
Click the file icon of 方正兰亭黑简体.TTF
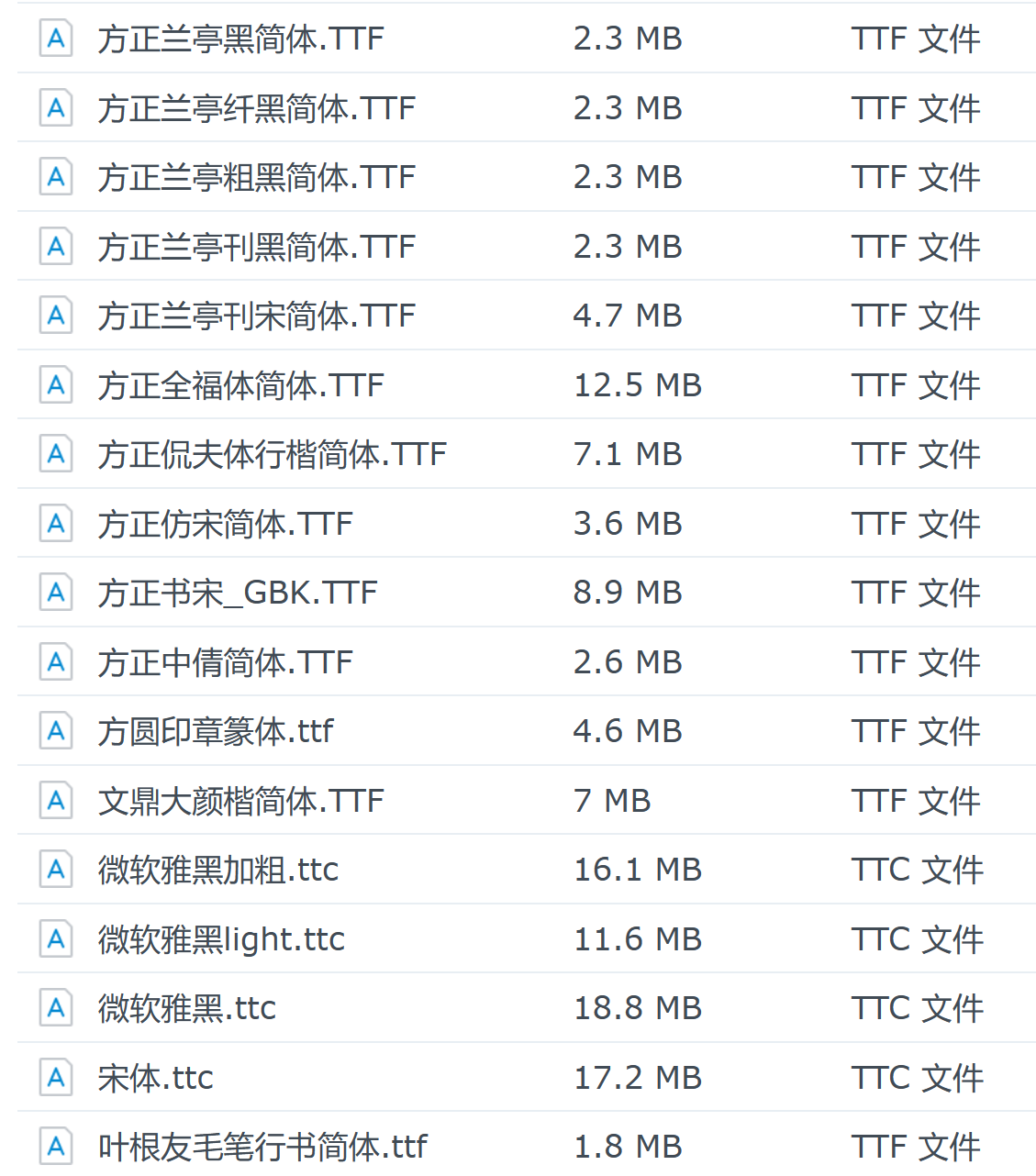click(x=56, y=38)
